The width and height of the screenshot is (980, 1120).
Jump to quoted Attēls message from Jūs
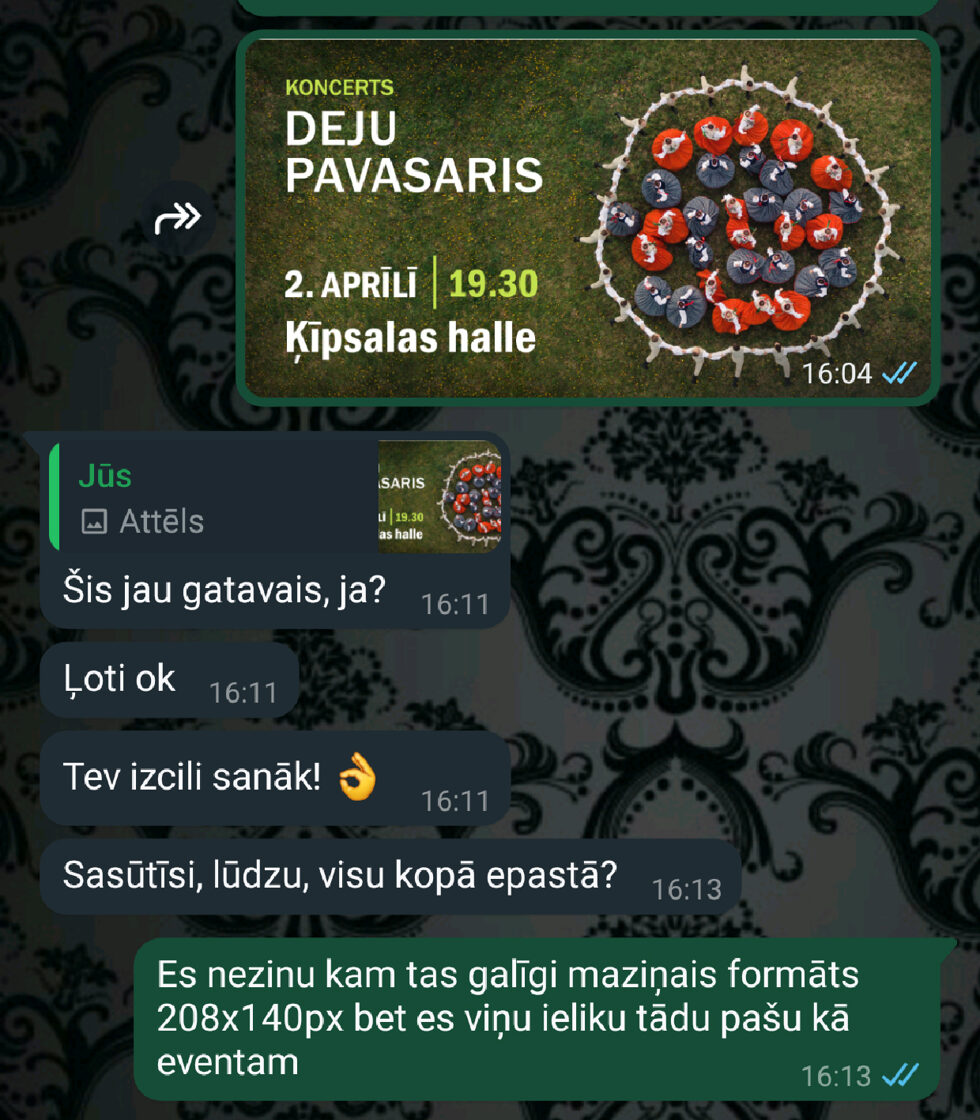pos(275,497)
